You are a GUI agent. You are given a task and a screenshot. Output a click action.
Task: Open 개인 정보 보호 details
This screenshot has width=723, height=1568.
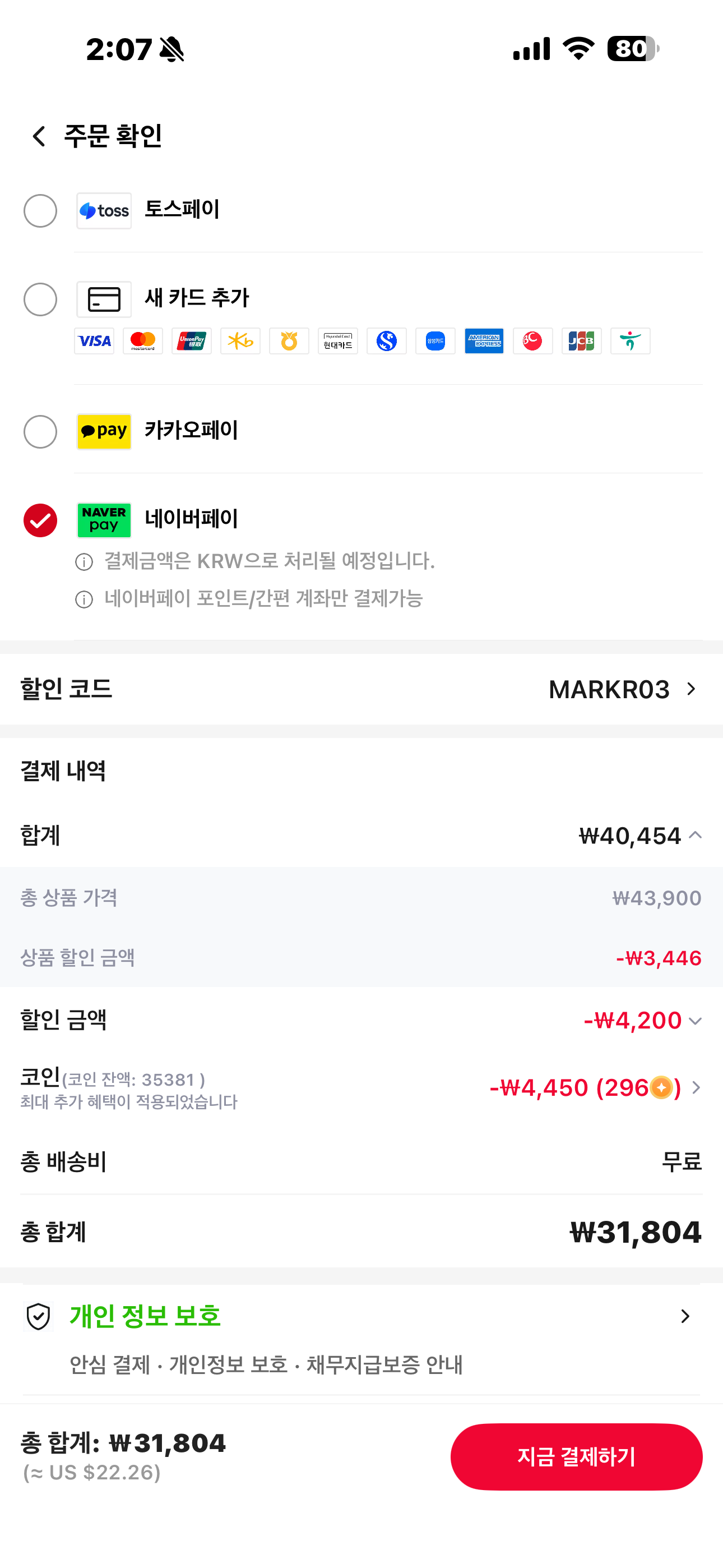[x=685, y=1316]
